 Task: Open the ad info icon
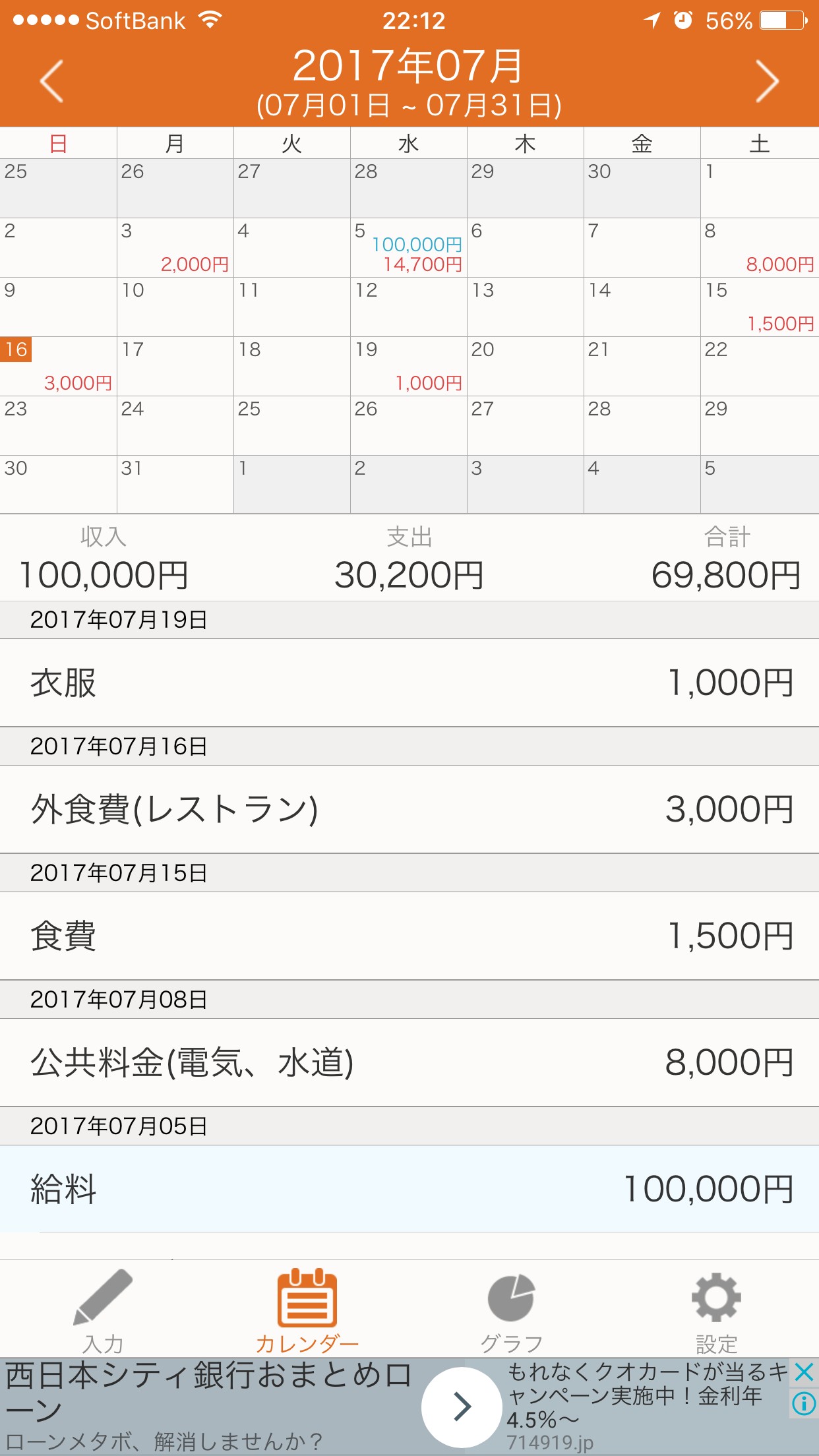point(804,1403)
